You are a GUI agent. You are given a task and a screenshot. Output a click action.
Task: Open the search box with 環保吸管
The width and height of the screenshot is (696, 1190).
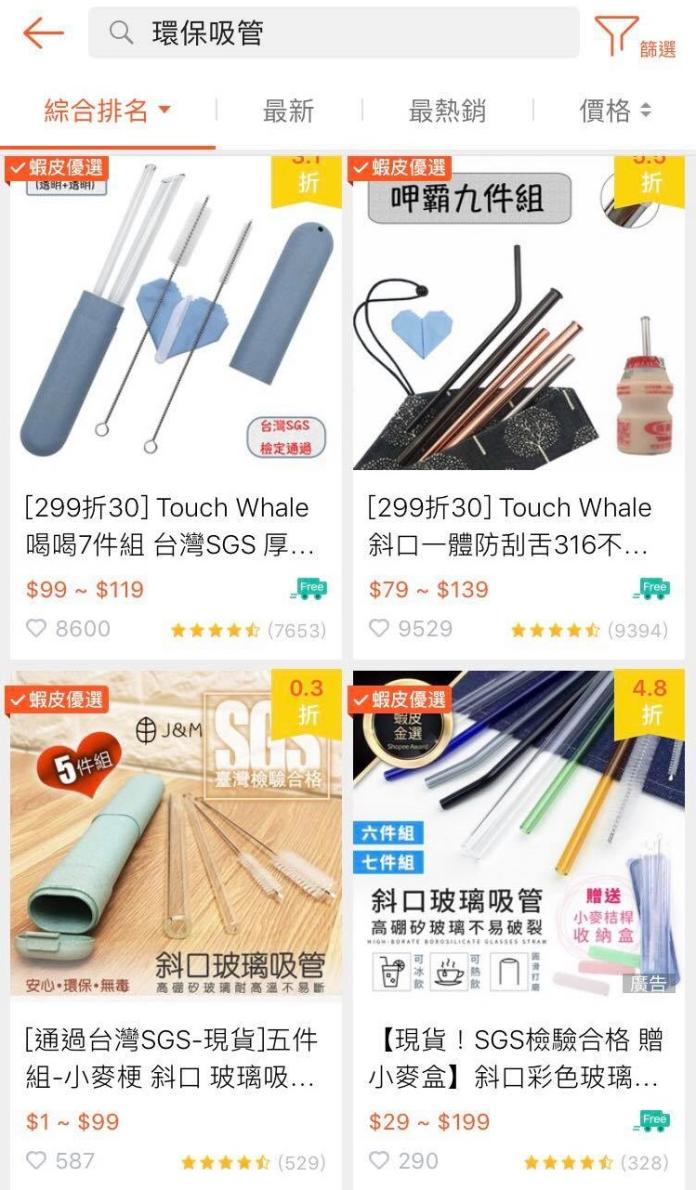(x=333, y=33)
